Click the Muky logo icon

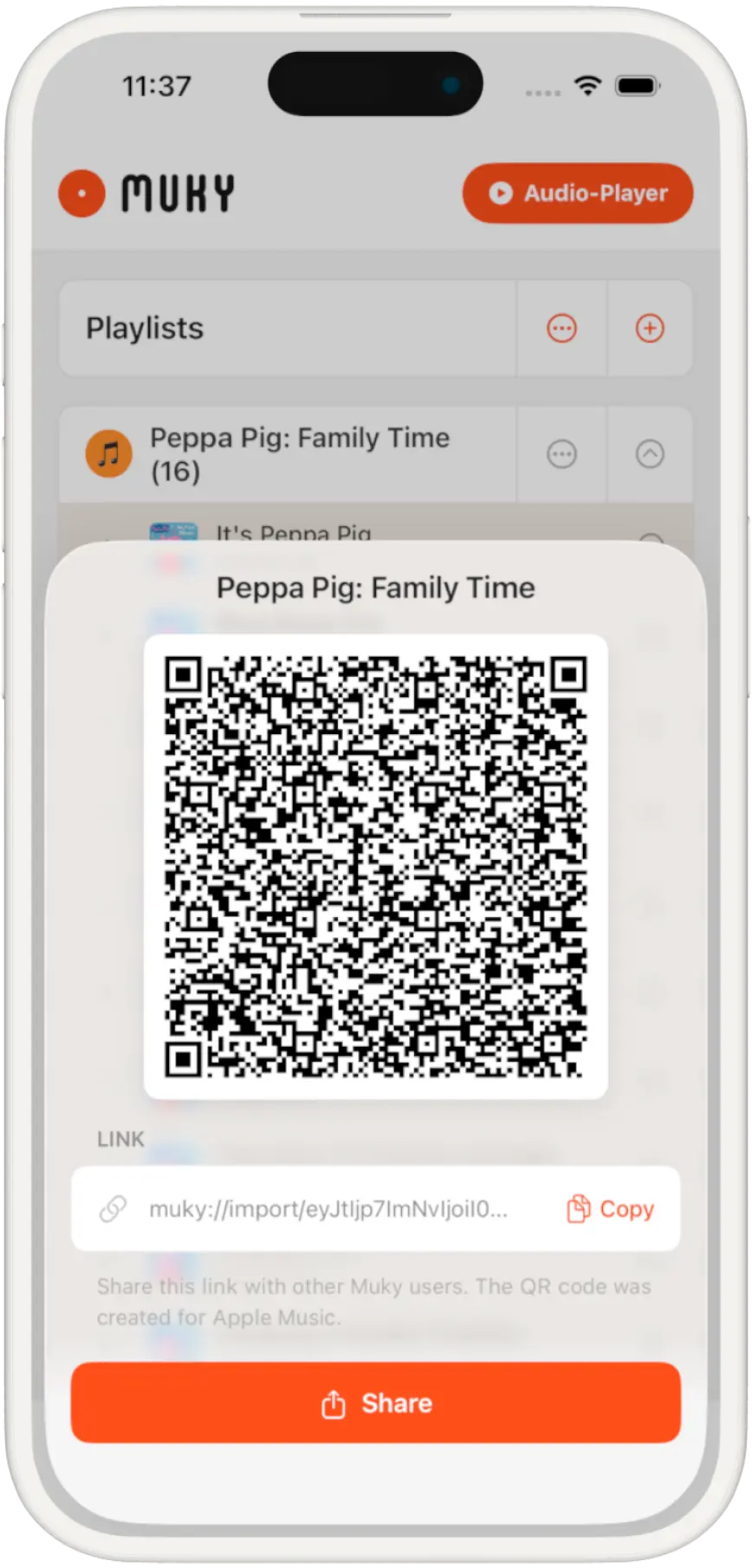81,193
